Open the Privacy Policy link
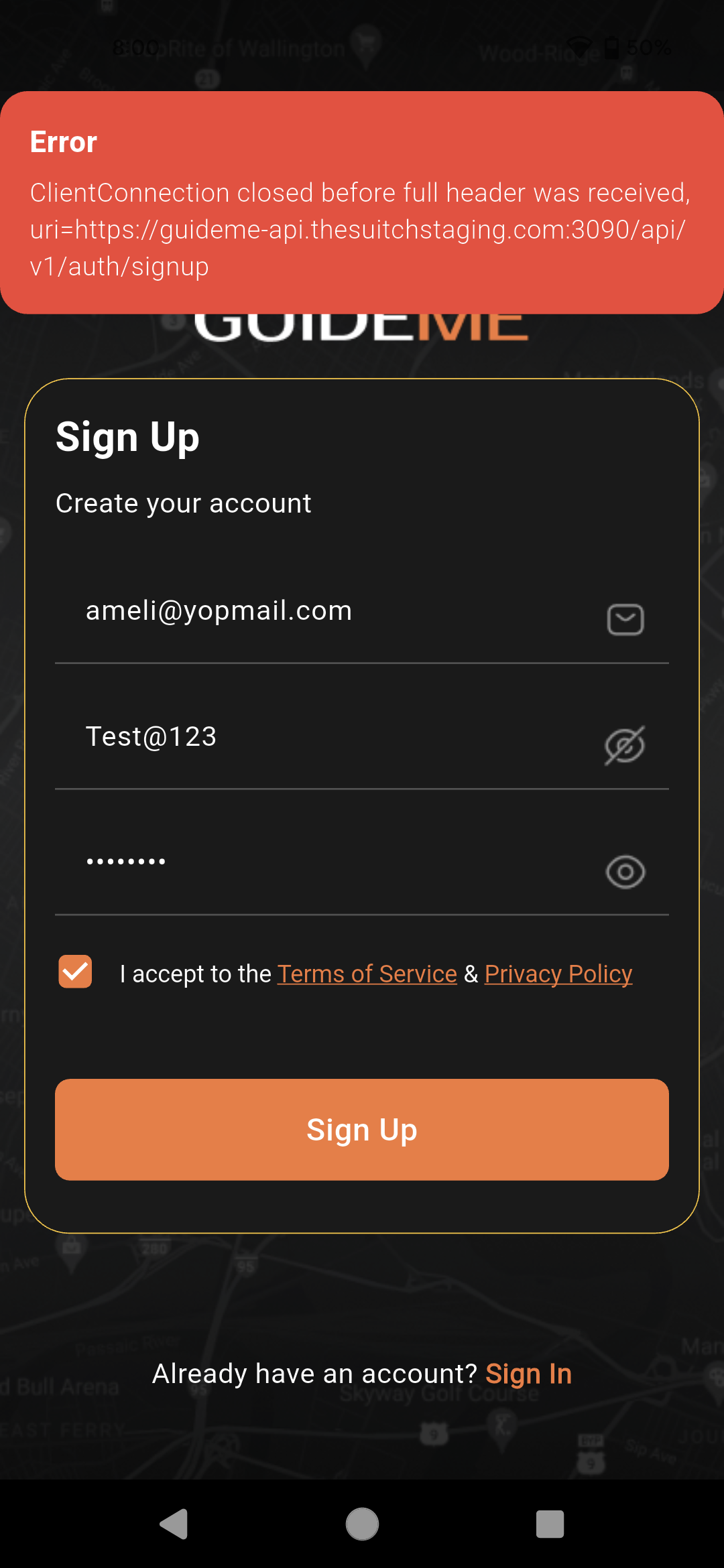Image resolution: width=724 pixels, height=1568 pixels. coord(558,974)
